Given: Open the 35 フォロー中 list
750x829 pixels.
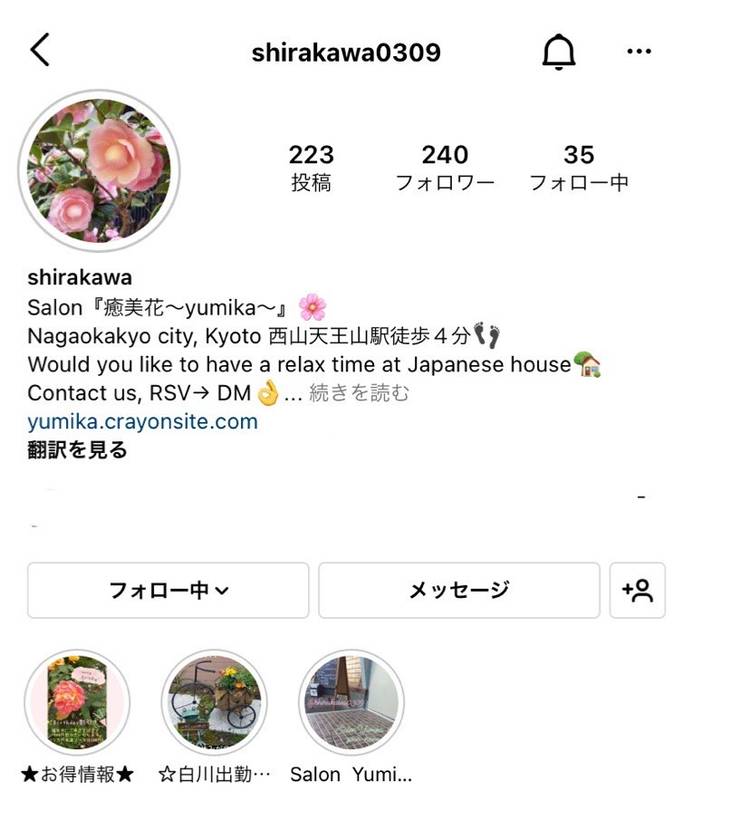Looking at the screenshot, I should 578,168.
